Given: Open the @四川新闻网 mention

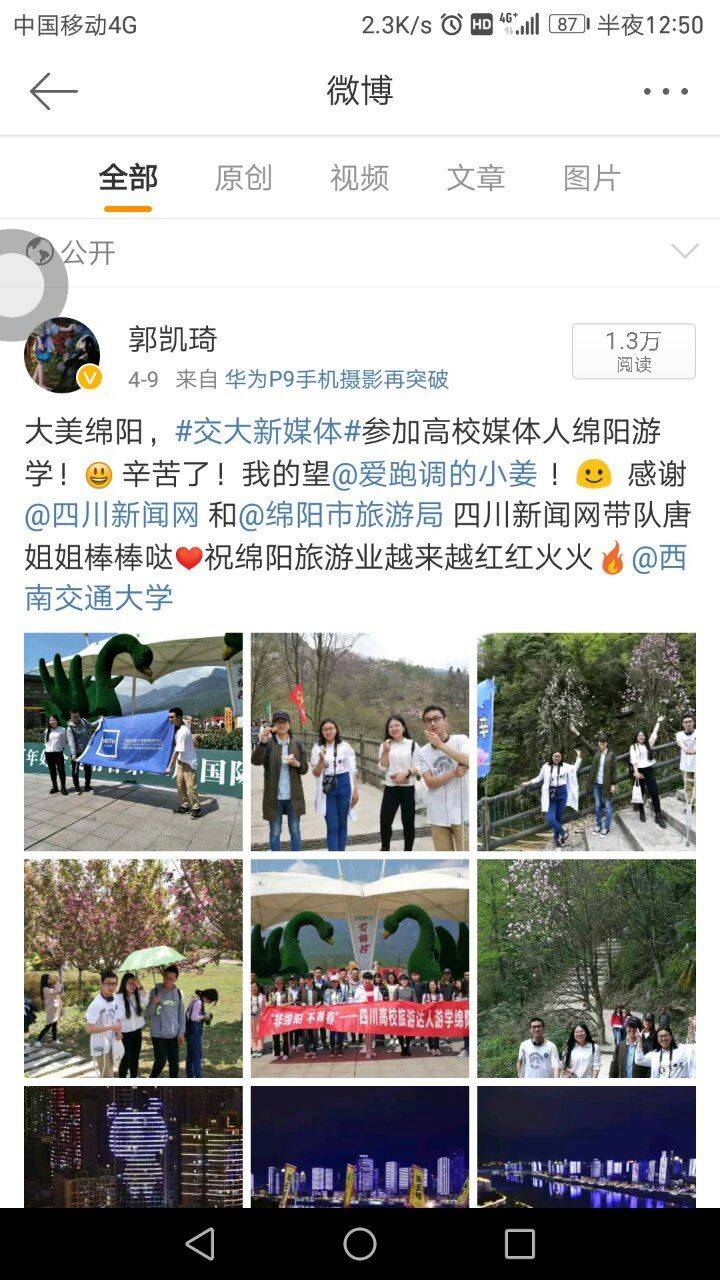Looking at the screenshot, I should (x=112, y=515).
